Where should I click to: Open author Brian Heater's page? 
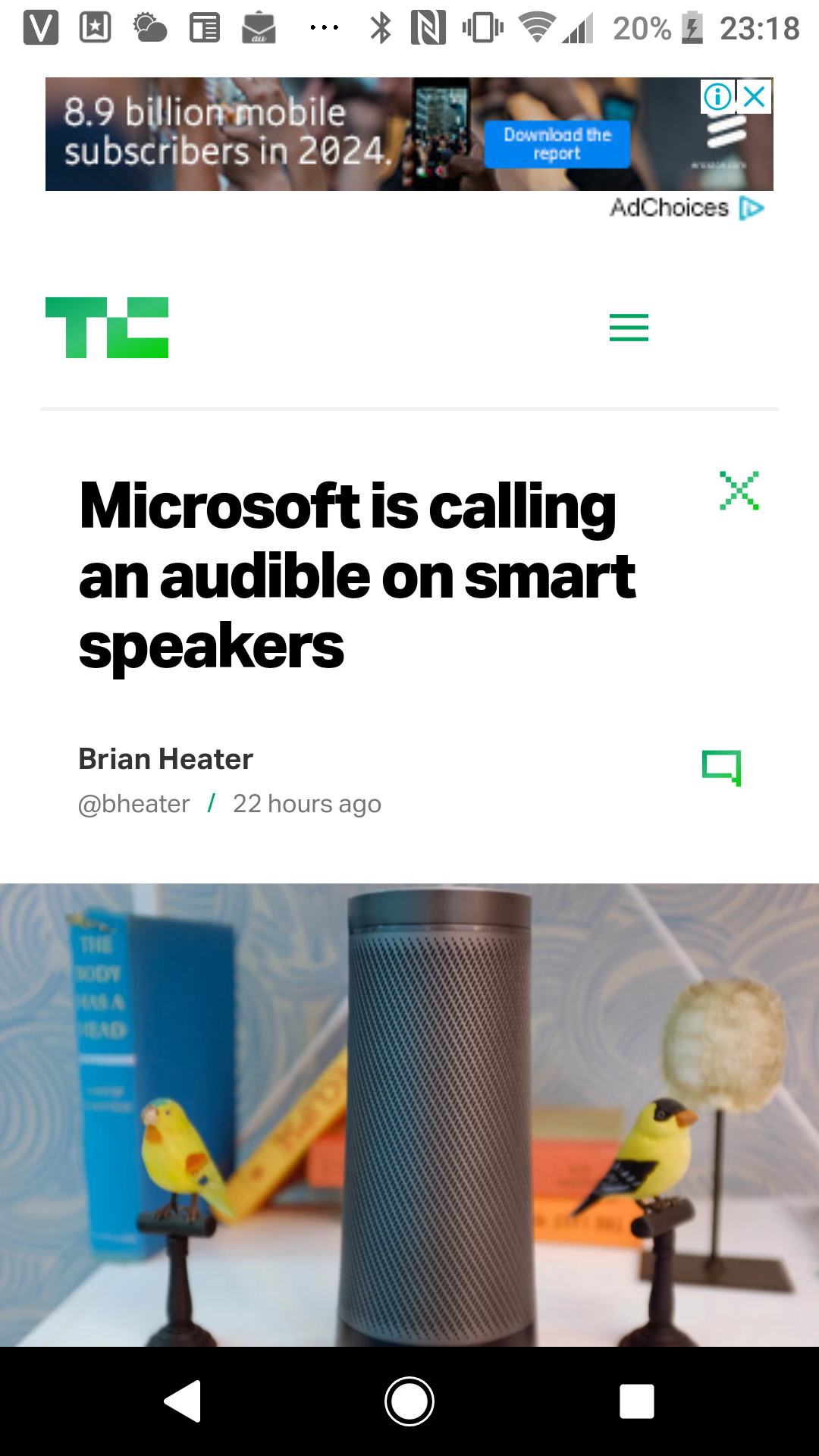click(165, 759)
